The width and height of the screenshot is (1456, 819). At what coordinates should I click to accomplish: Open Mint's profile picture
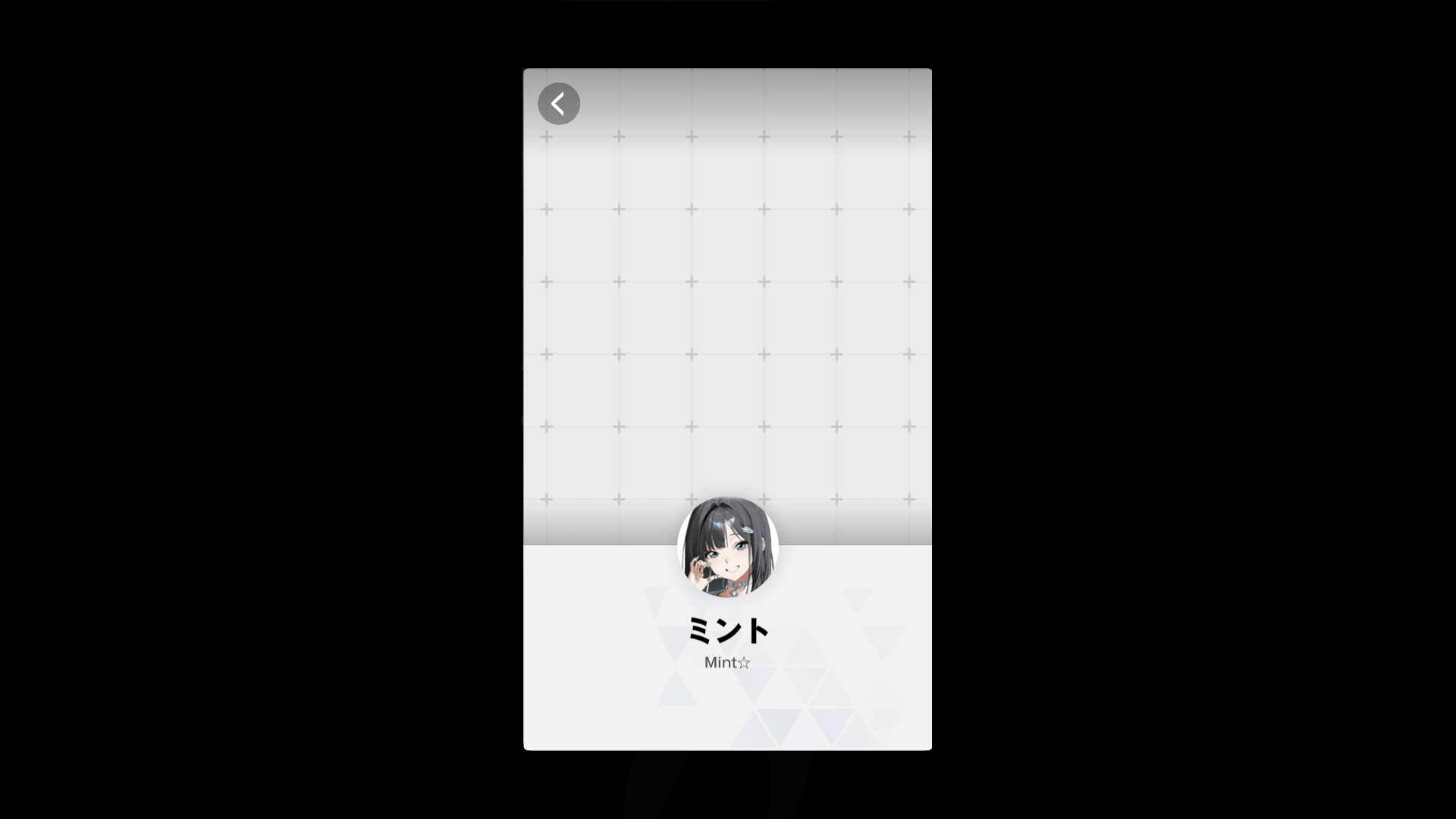[727, 547]
